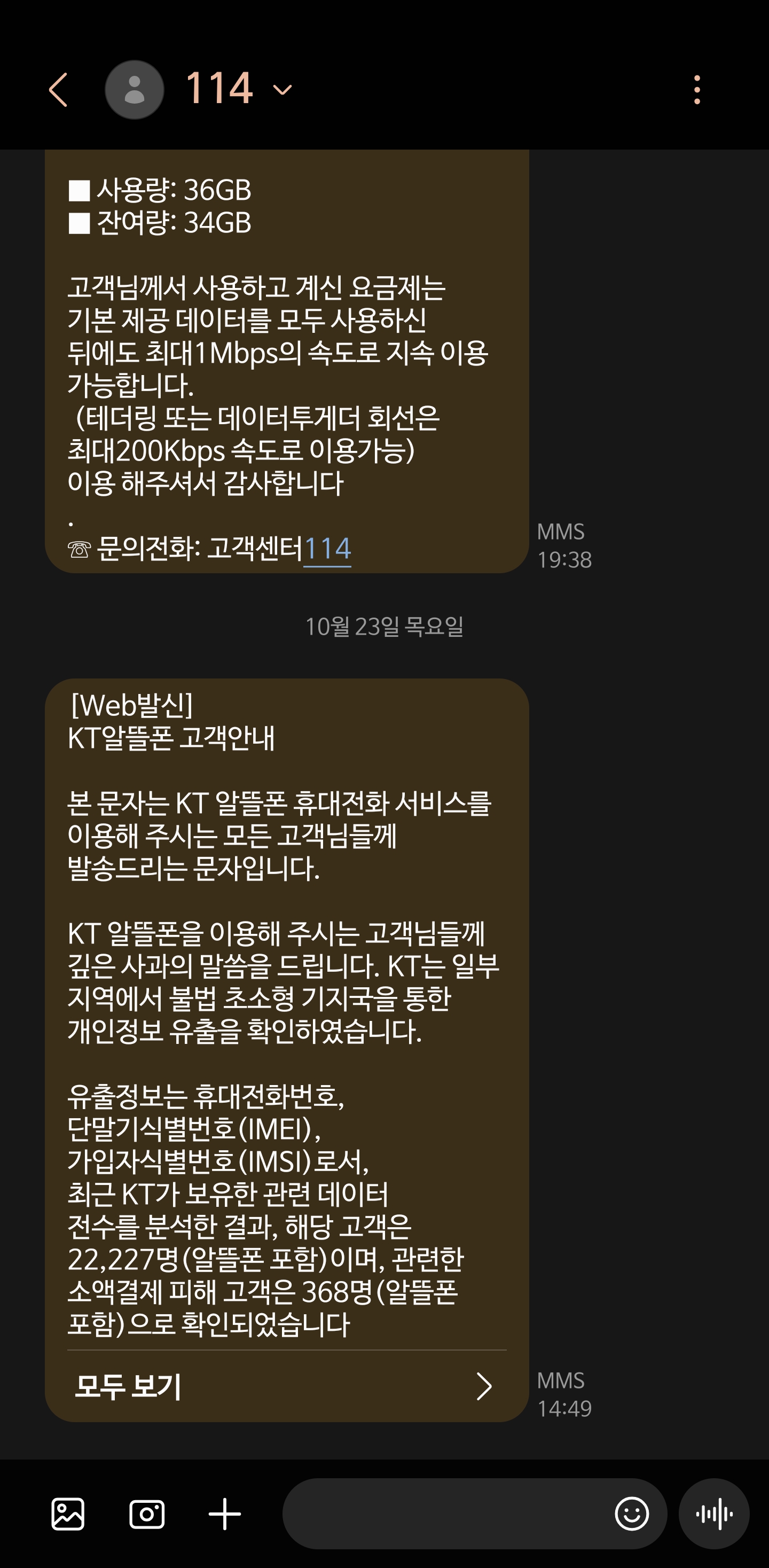Open the plus attachment options
The image size is (769, 1568).
[x=224, y=1514]
